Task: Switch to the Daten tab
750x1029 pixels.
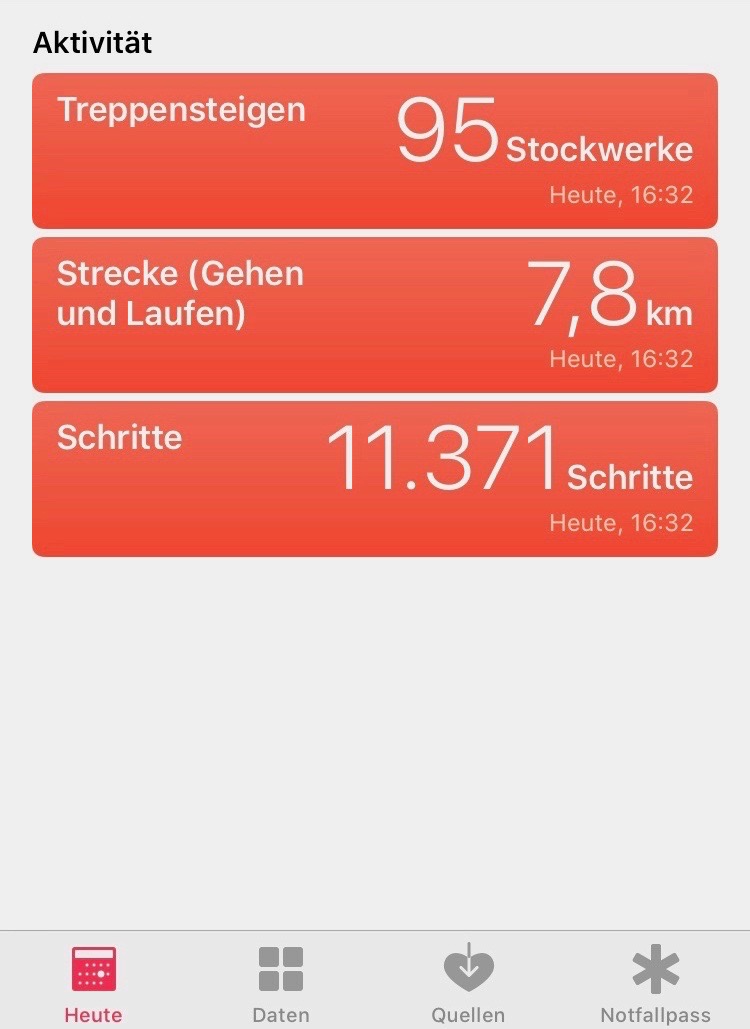Action: (280, 983)
